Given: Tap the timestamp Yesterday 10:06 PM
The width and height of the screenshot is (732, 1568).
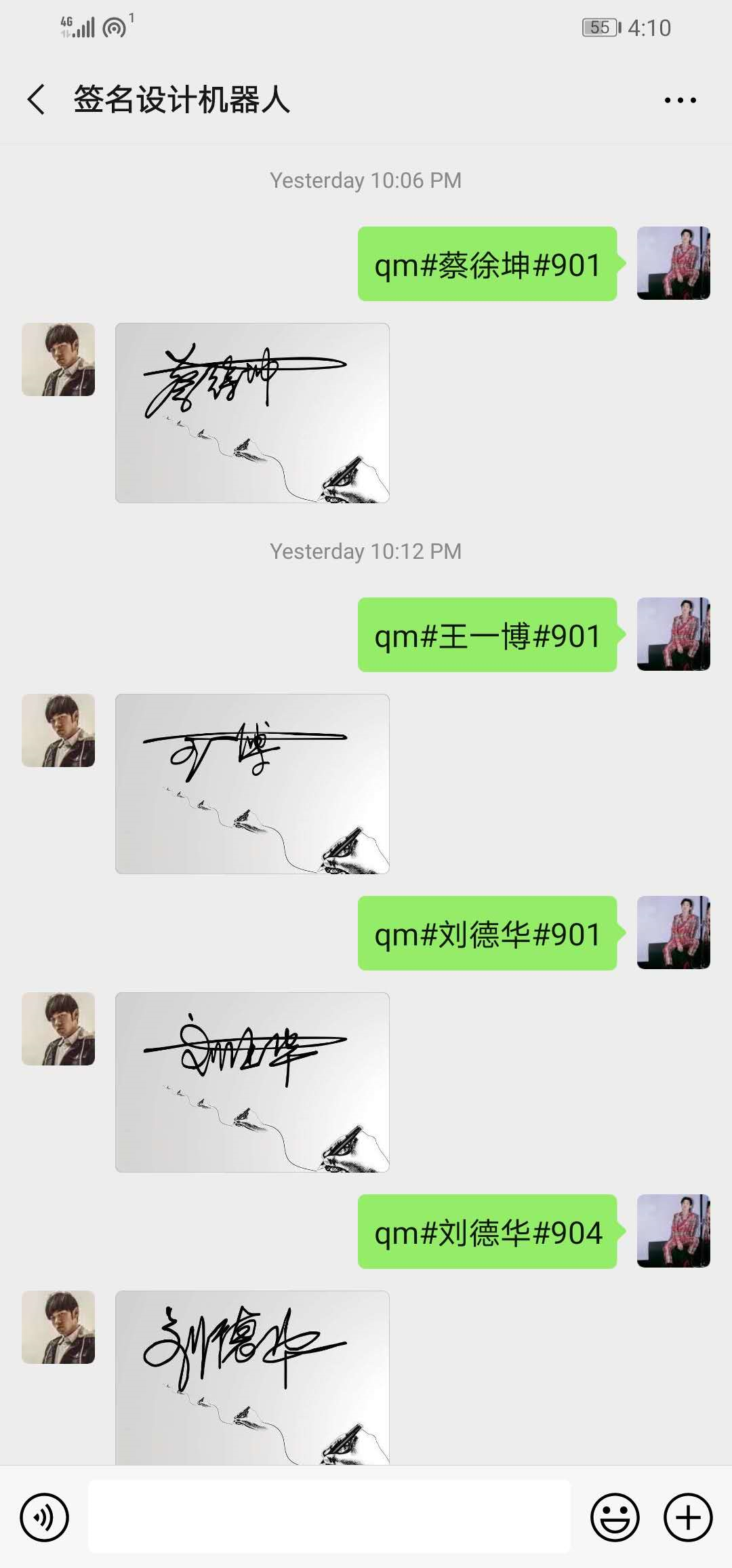Looking at the screenshot, I should [365, 180].
